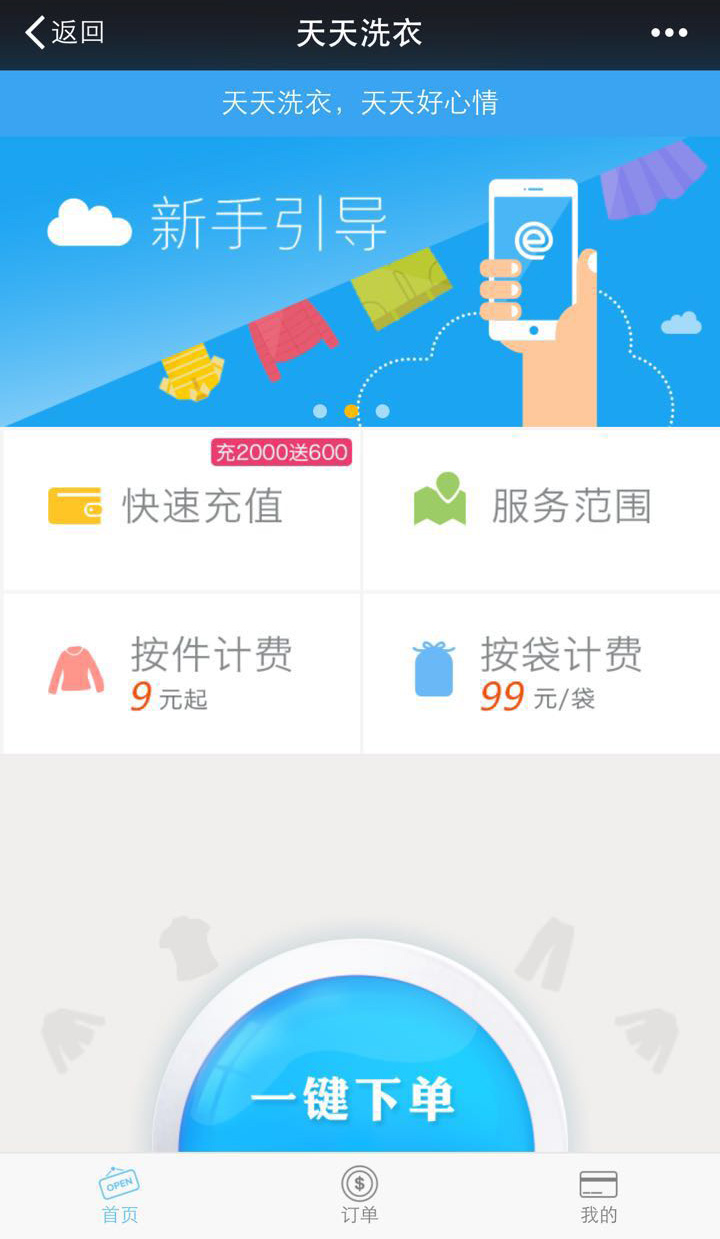Tap the 一键下单 order button

click(358, 1090)
